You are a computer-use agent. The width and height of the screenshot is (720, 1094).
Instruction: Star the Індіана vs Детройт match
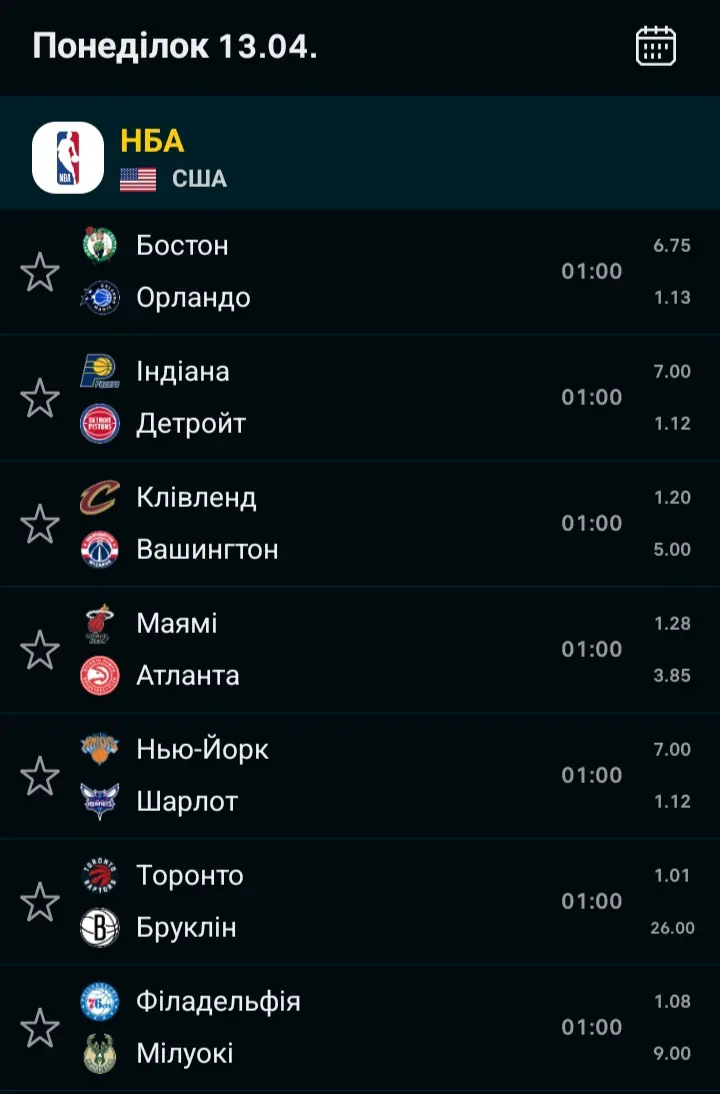pos(40,398)
